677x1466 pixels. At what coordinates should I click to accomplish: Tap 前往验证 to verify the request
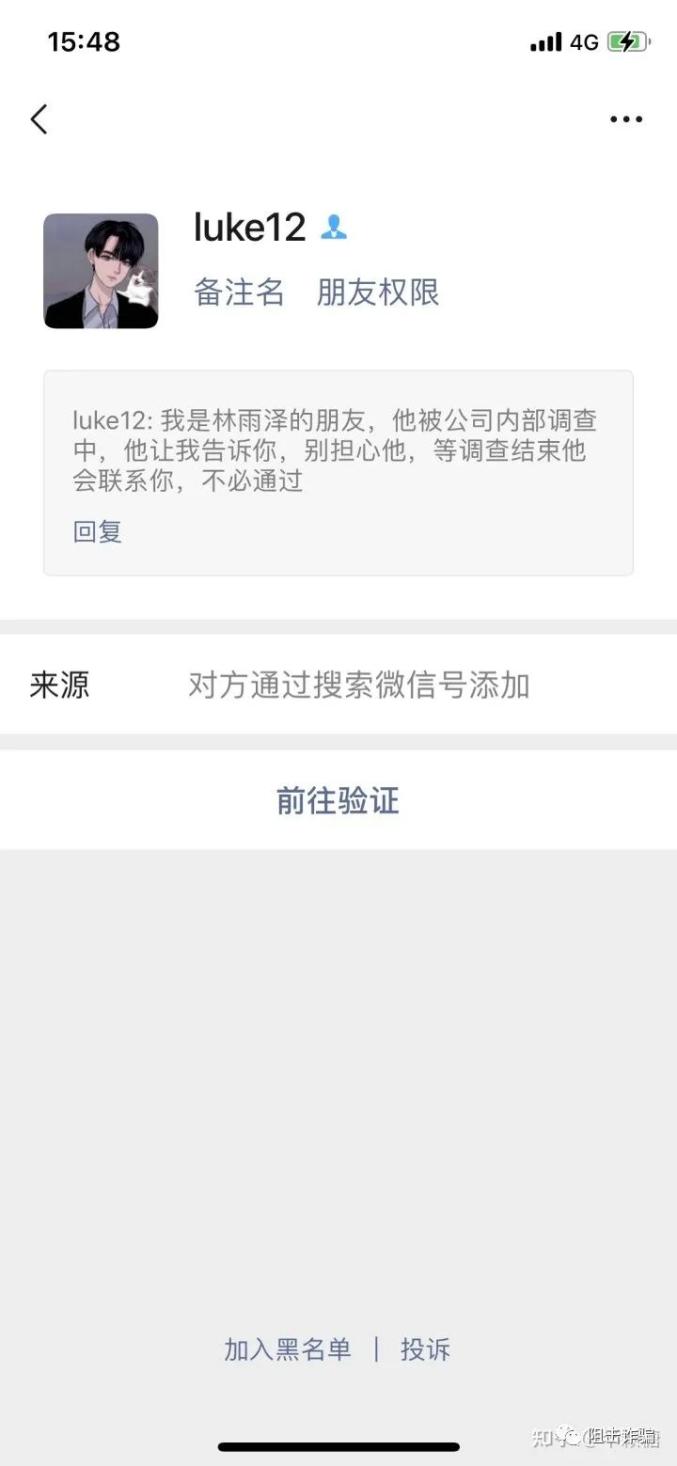(x=338, y=800)
